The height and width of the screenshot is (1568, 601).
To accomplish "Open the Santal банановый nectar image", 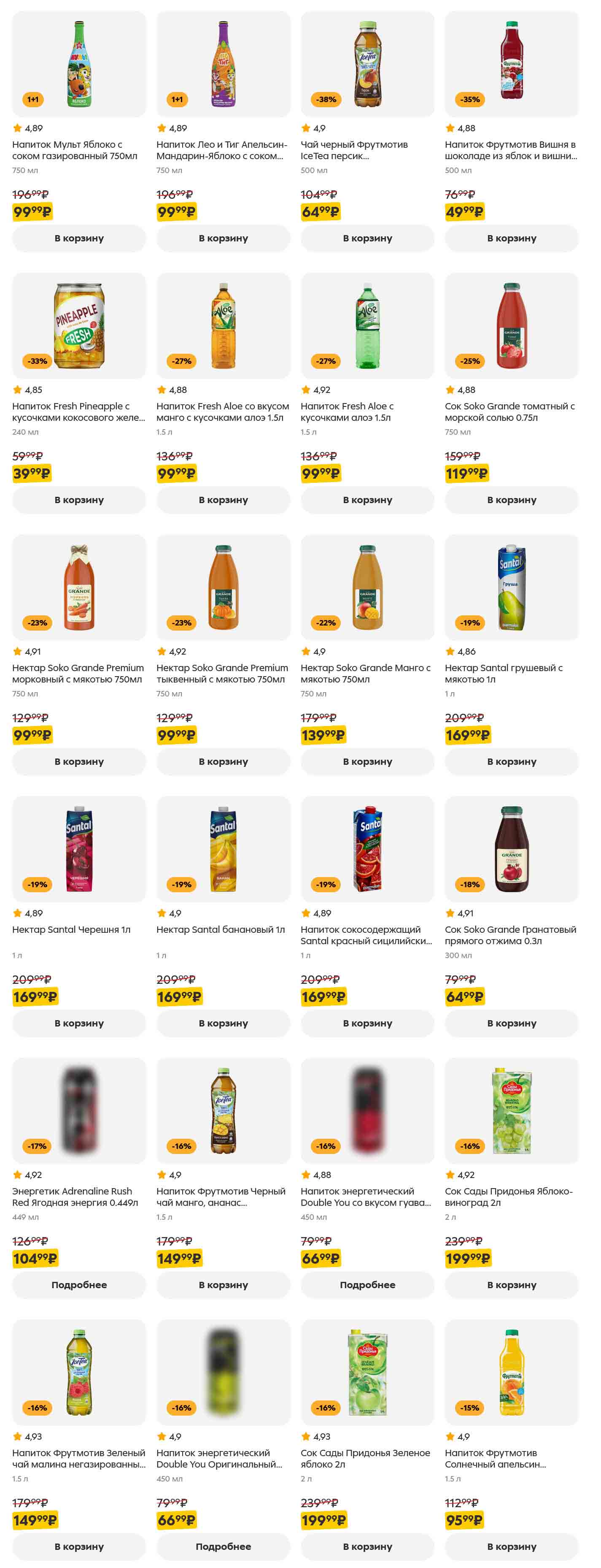I will click(x=223, y=849).
